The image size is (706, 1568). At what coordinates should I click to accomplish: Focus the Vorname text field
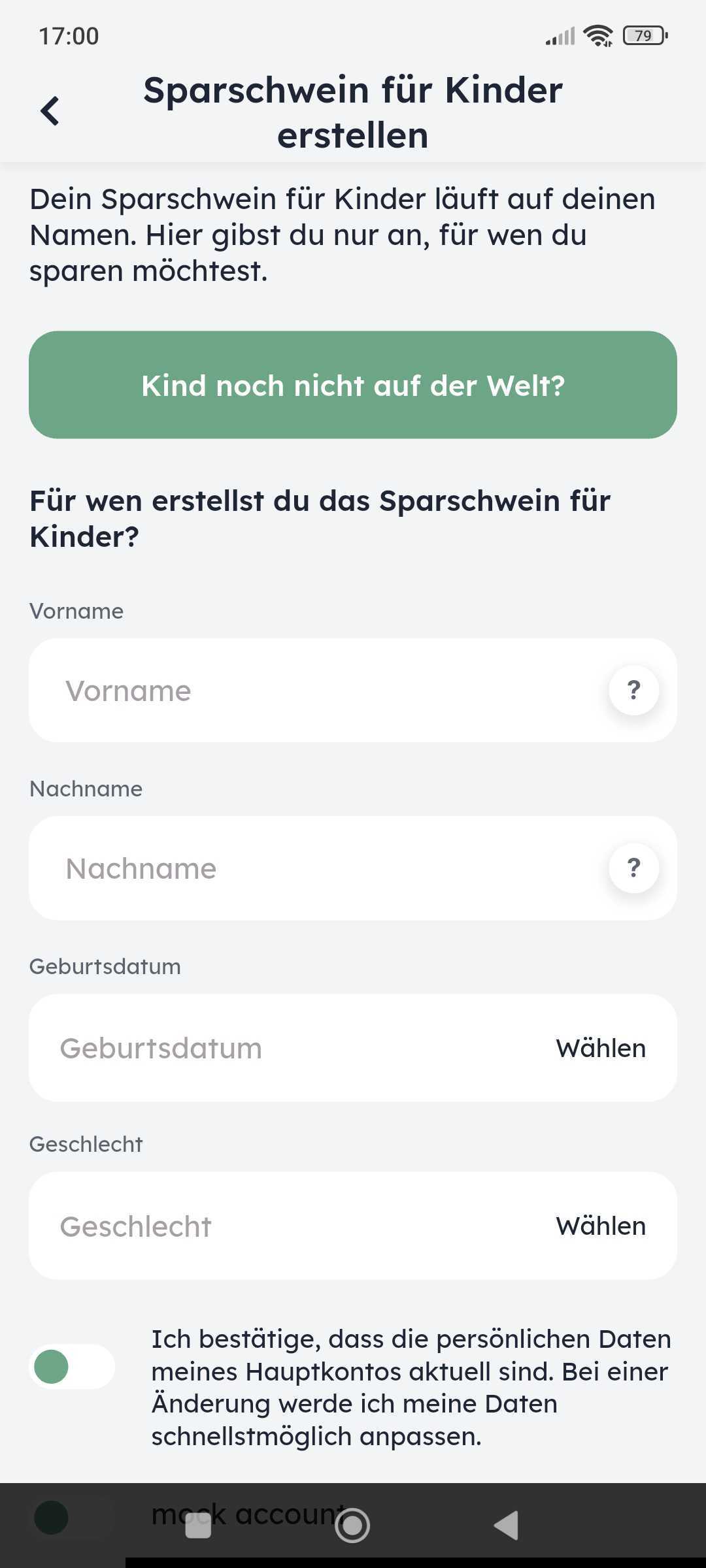(x=314, y=691)
